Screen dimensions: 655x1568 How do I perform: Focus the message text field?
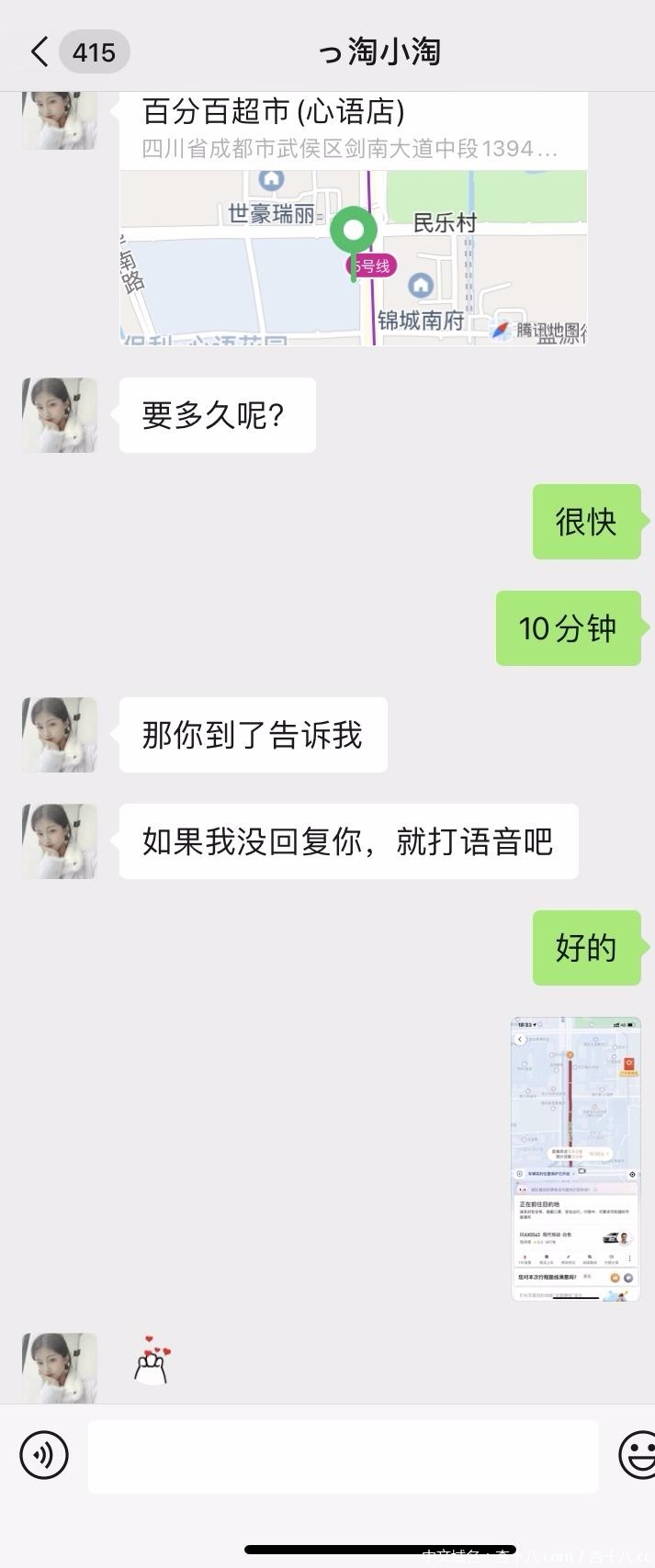[x=343, y=1456]
